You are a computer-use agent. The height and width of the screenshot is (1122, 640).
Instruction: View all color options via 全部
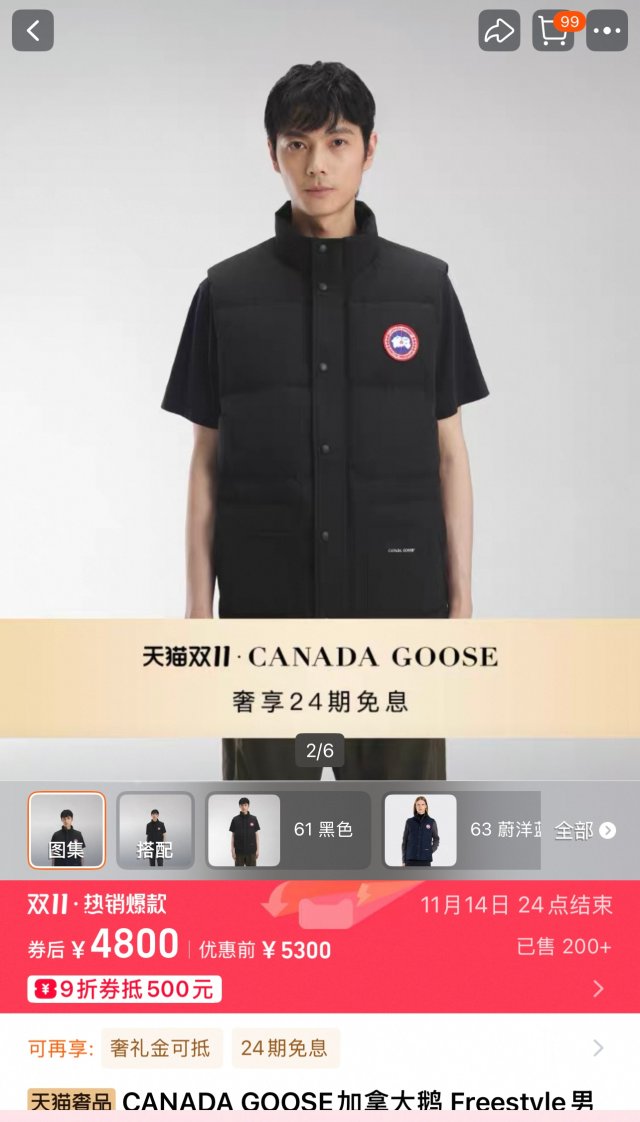click(585, 830)
